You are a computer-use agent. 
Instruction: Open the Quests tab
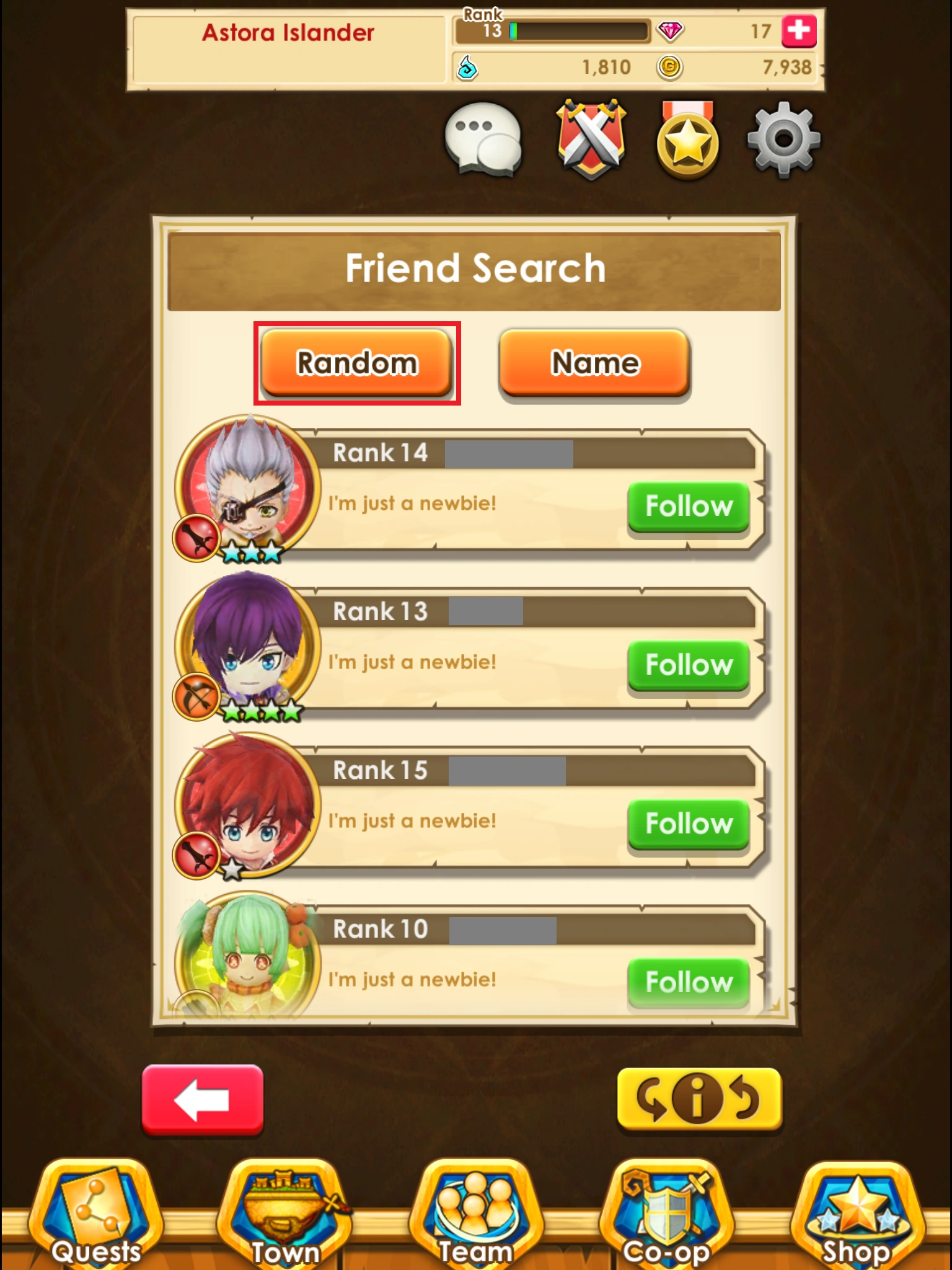point(96,1214)
